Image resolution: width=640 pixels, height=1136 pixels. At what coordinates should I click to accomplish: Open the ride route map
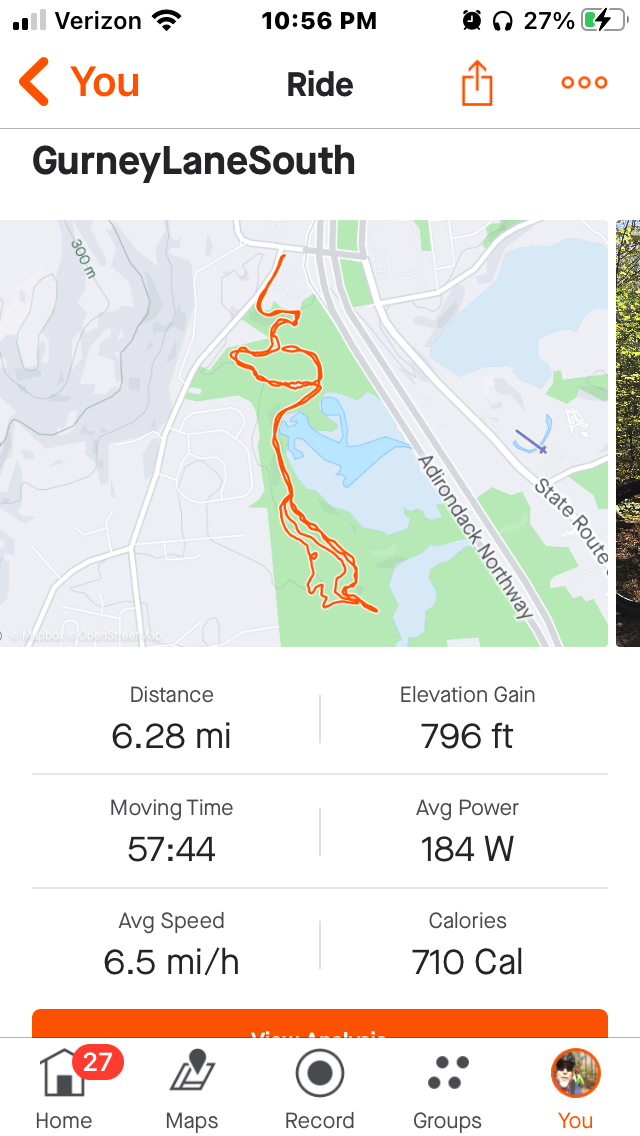coord(304,433)
